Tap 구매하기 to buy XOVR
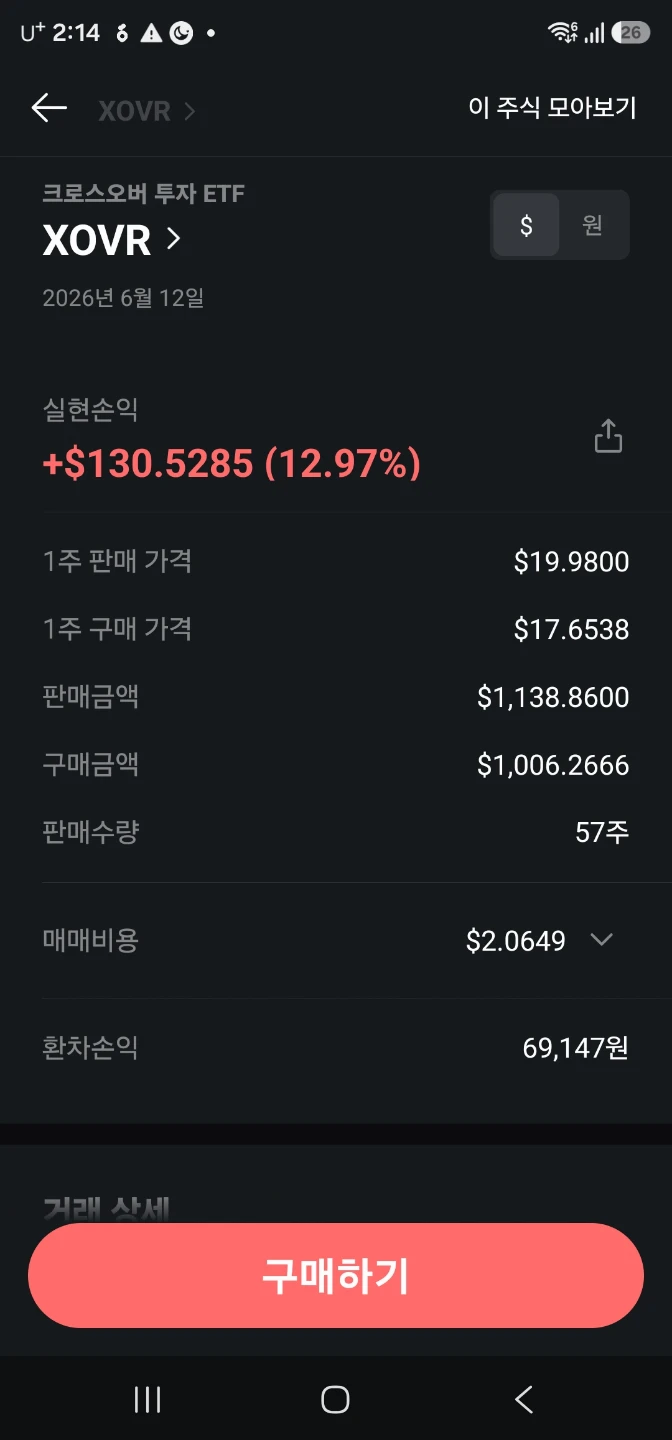The height and width of the screenshot is (1440, 672). [336, 1276]
